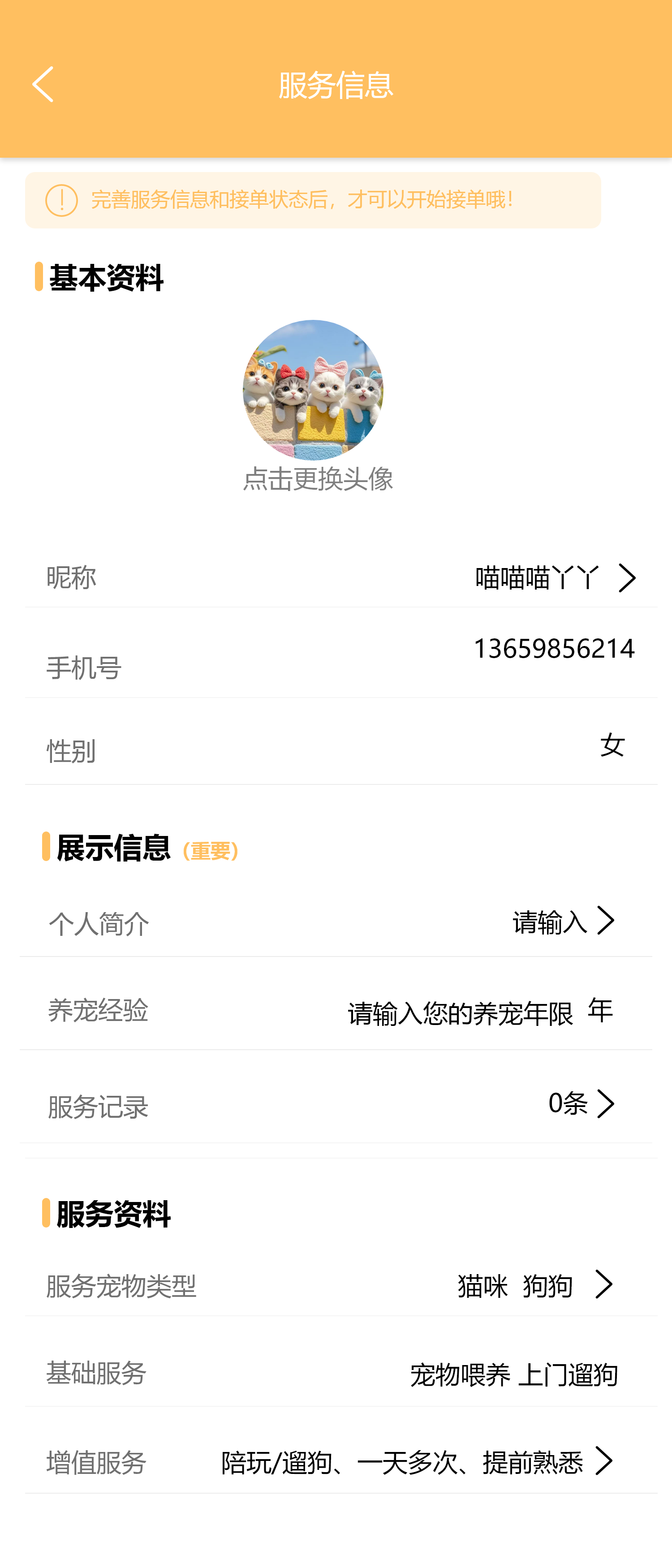Image resolution: width=672 pixels, height=1568 pixels.
Task: Open 增值服务 value-added services
Action: click(417, 1462)
